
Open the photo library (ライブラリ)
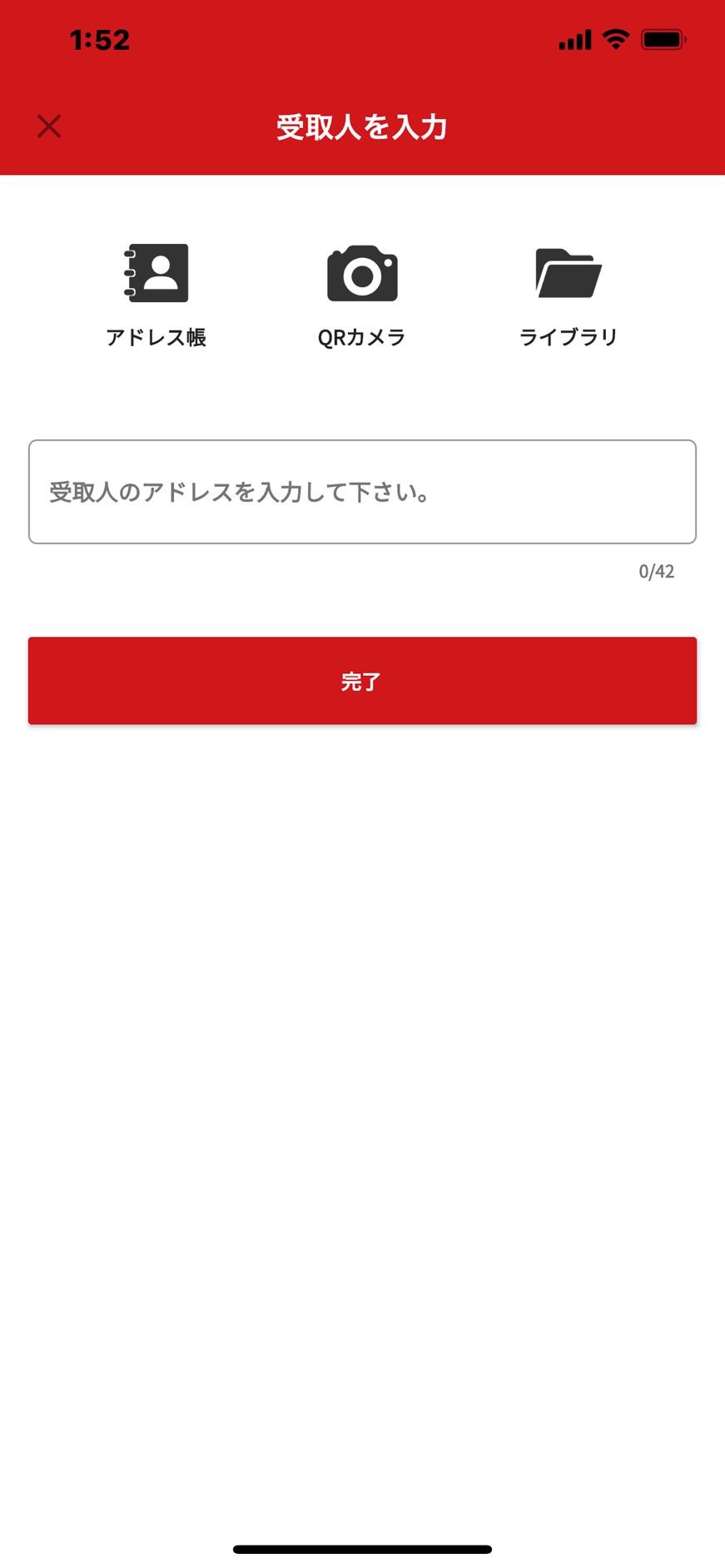(569, 293)
